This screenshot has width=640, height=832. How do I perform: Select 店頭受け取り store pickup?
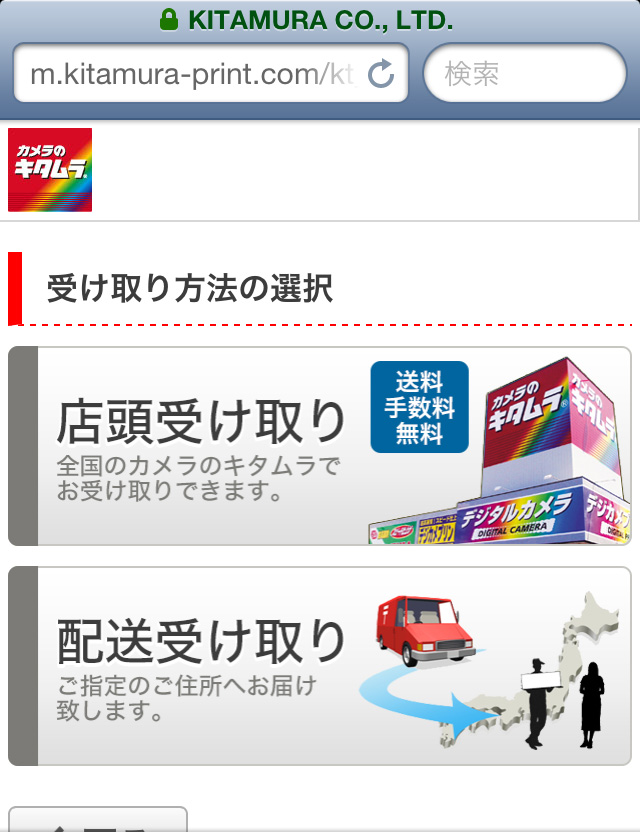(320, 446)
